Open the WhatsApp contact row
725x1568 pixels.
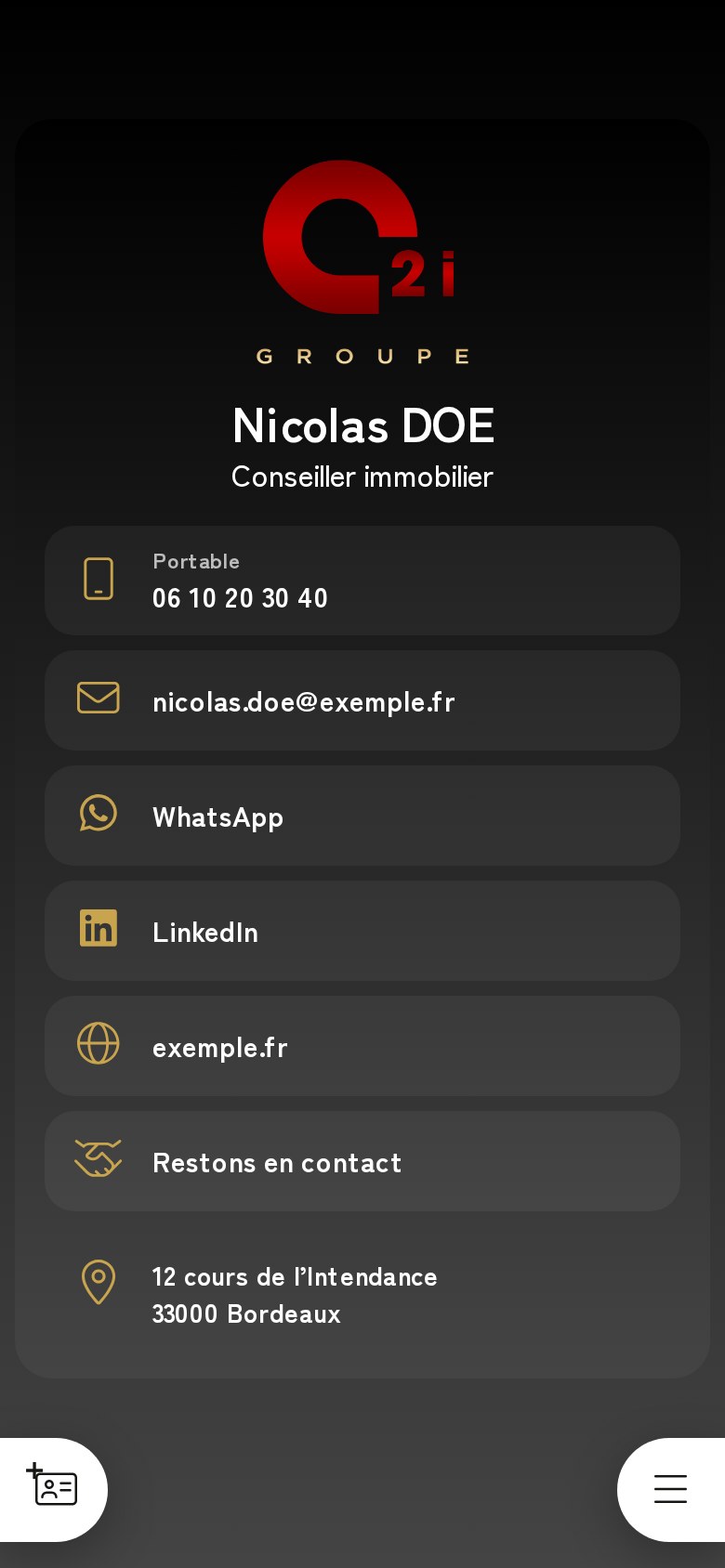(x=362, y=816)
